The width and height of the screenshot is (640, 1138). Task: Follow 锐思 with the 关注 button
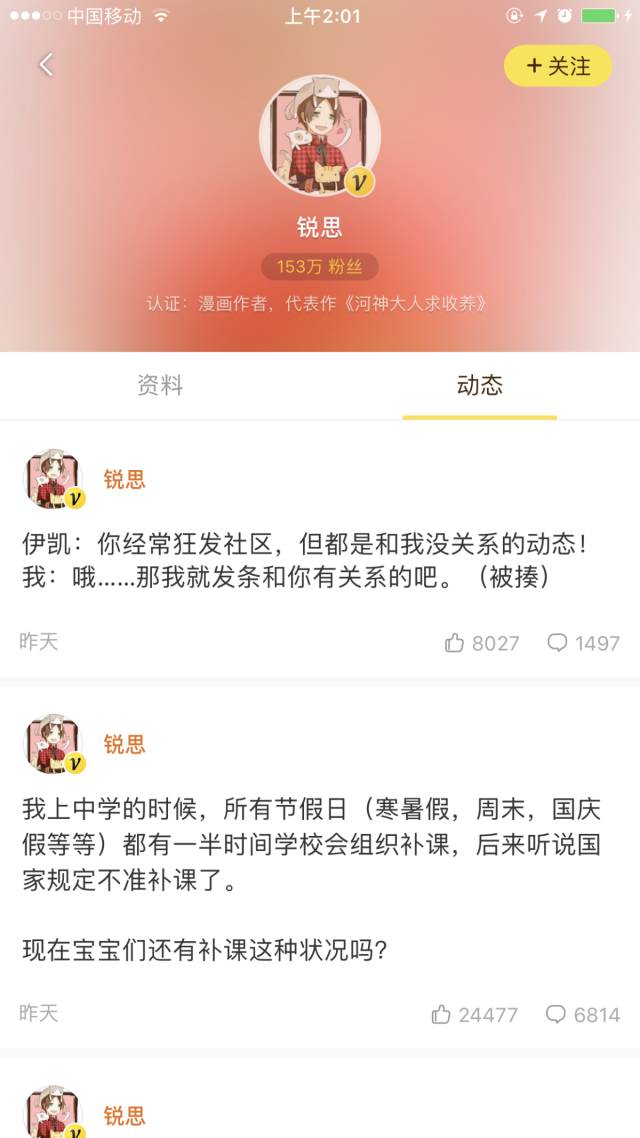[x=558, y=66]
